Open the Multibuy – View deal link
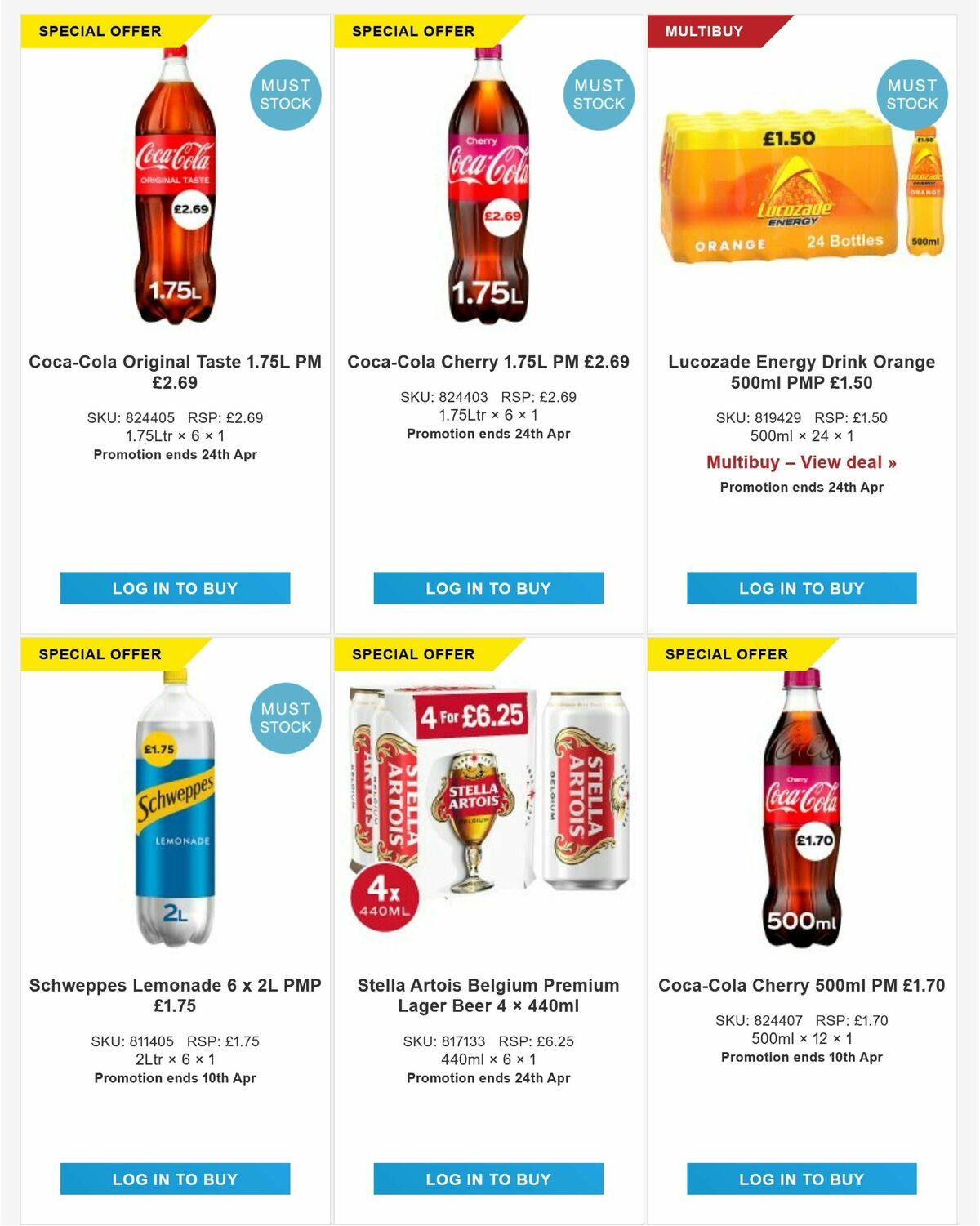The image size is (980, 1226). [x=801, y=462]
